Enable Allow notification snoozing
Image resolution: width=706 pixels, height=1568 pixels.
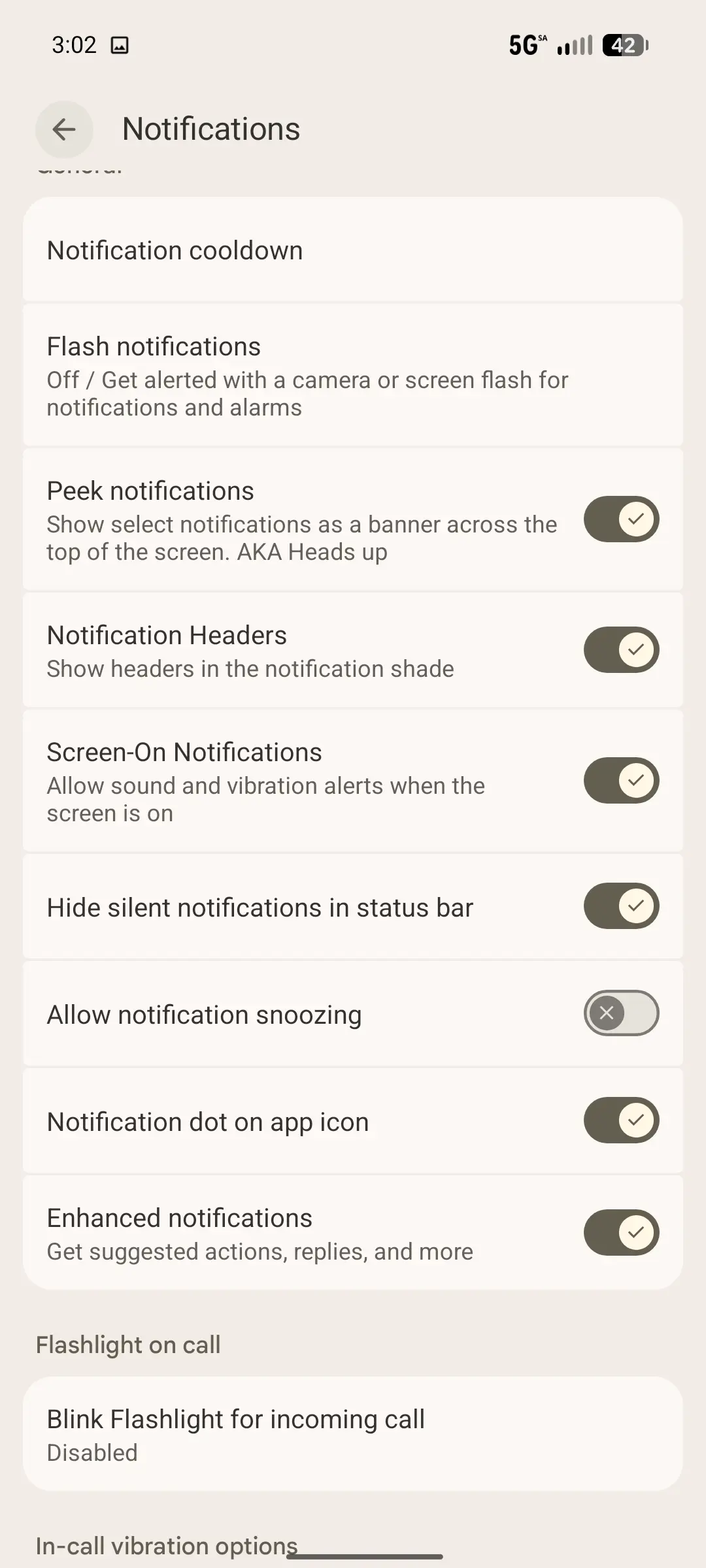click(x=621, y=1013)
